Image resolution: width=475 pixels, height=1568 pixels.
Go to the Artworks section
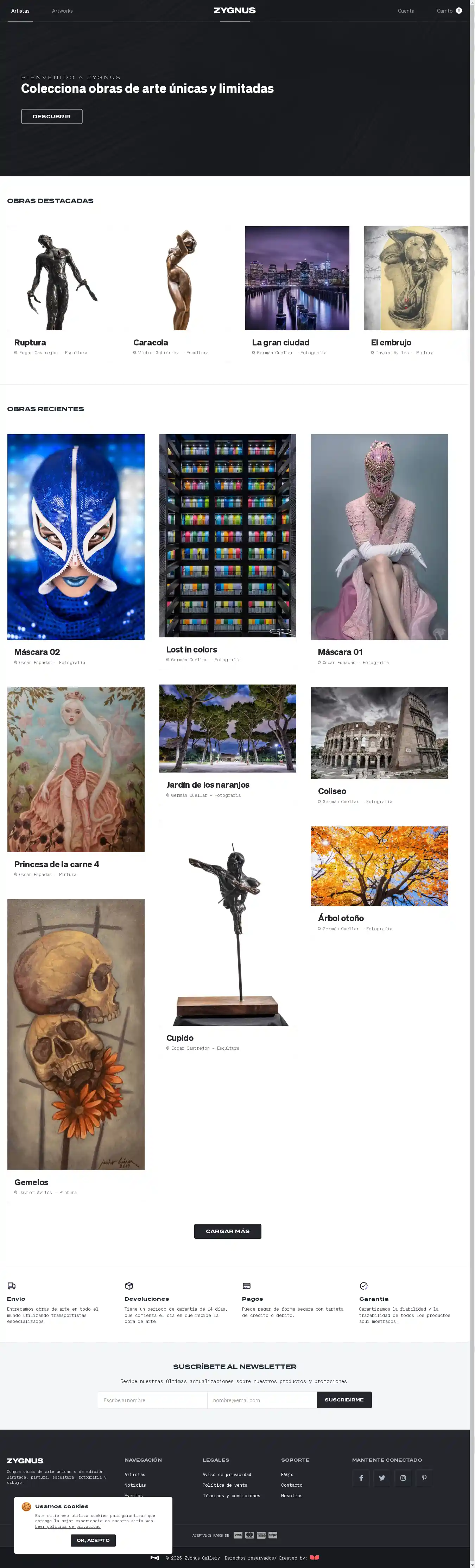(62, 11)
